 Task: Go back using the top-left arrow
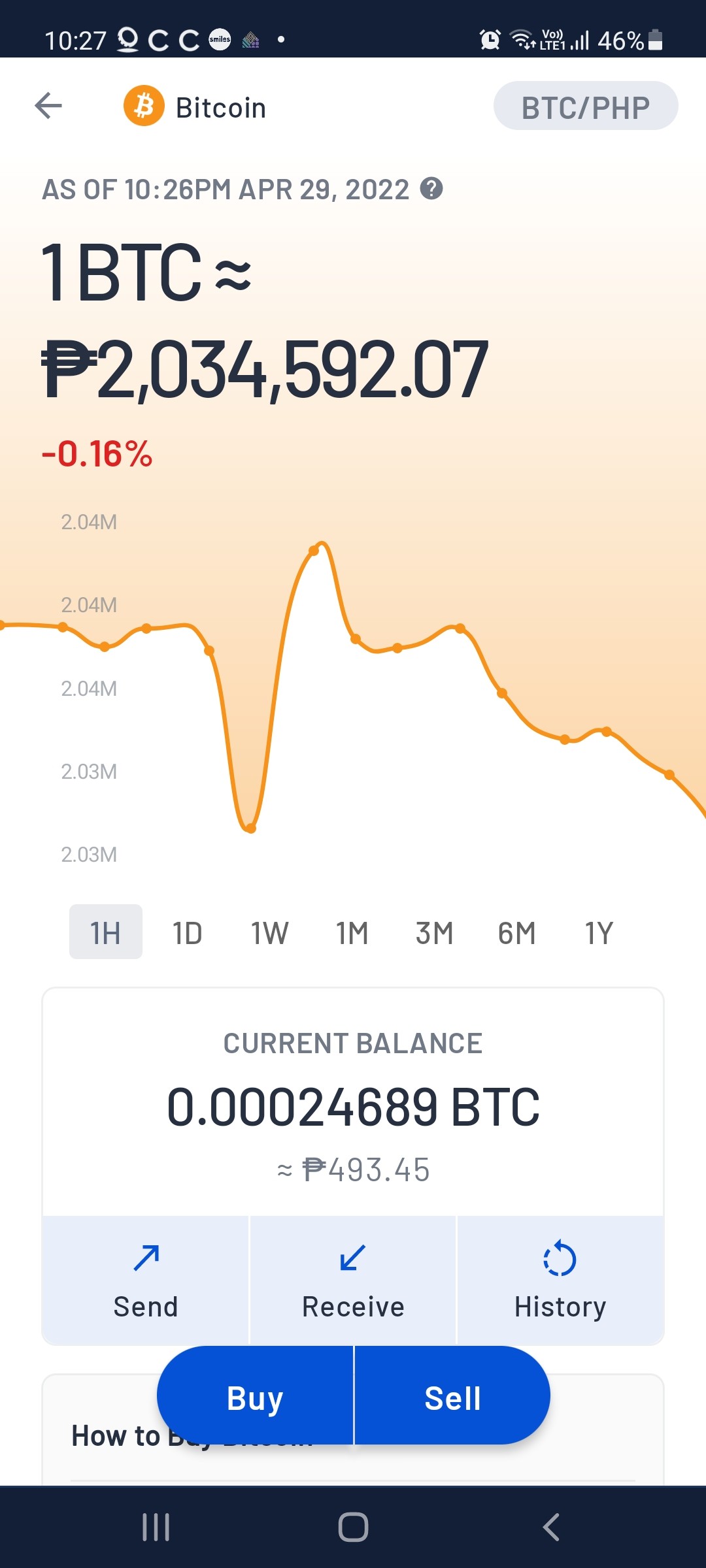pyautogui.click(x=48, y=106)
